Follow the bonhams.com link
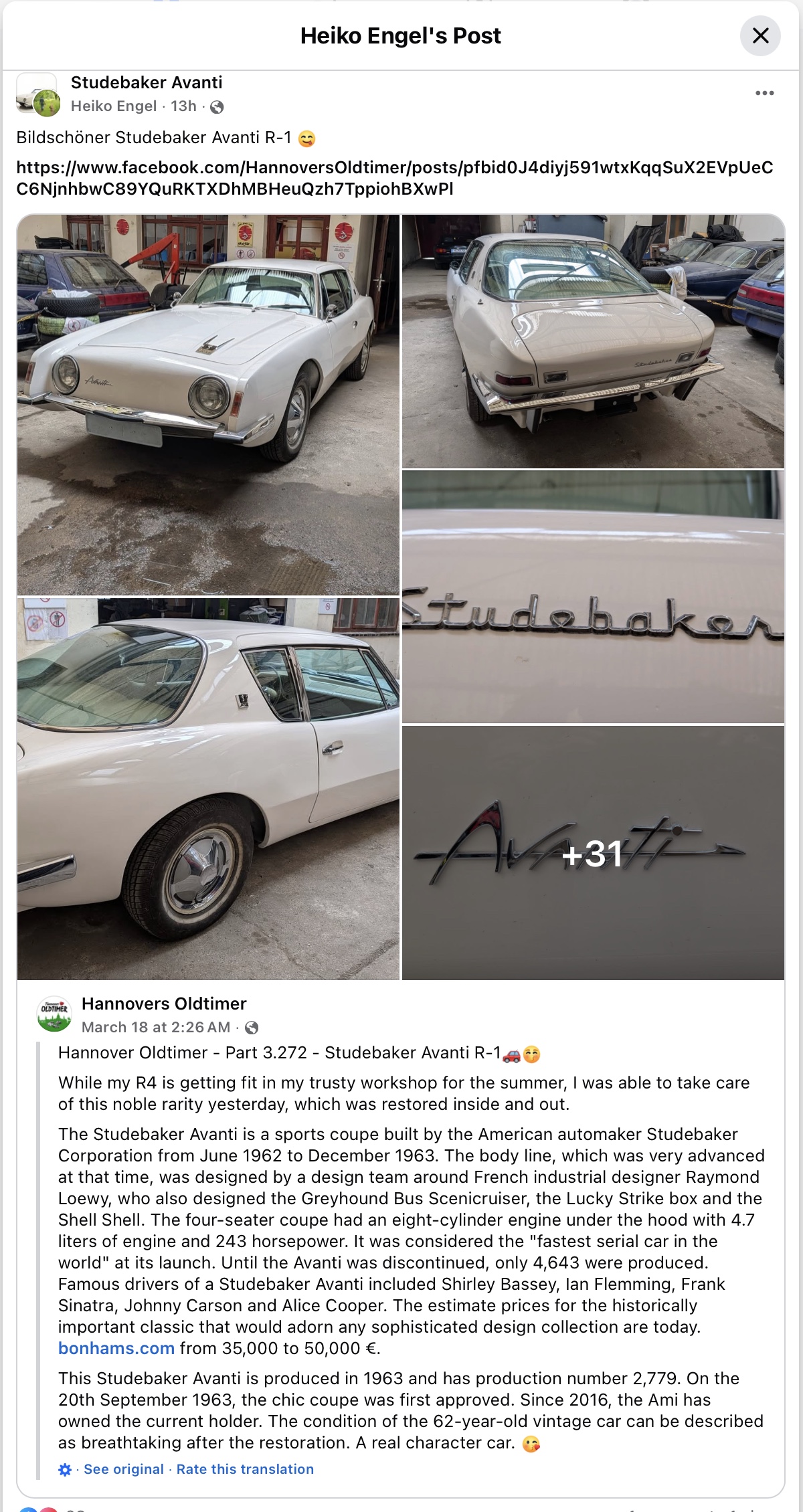 pos(116,1348)
